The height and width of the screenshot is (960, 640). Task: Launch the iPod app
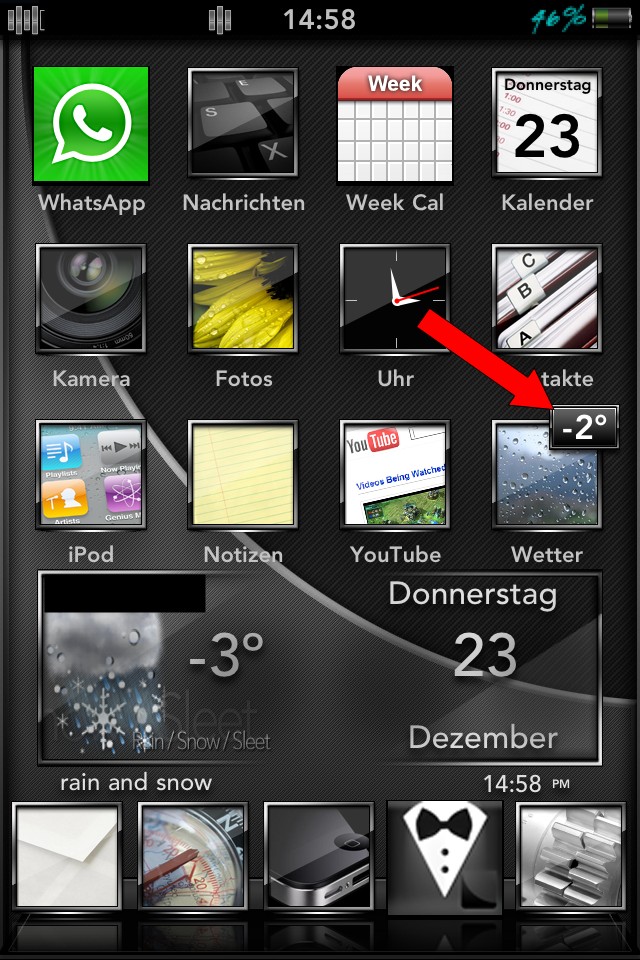coord(91,474)
